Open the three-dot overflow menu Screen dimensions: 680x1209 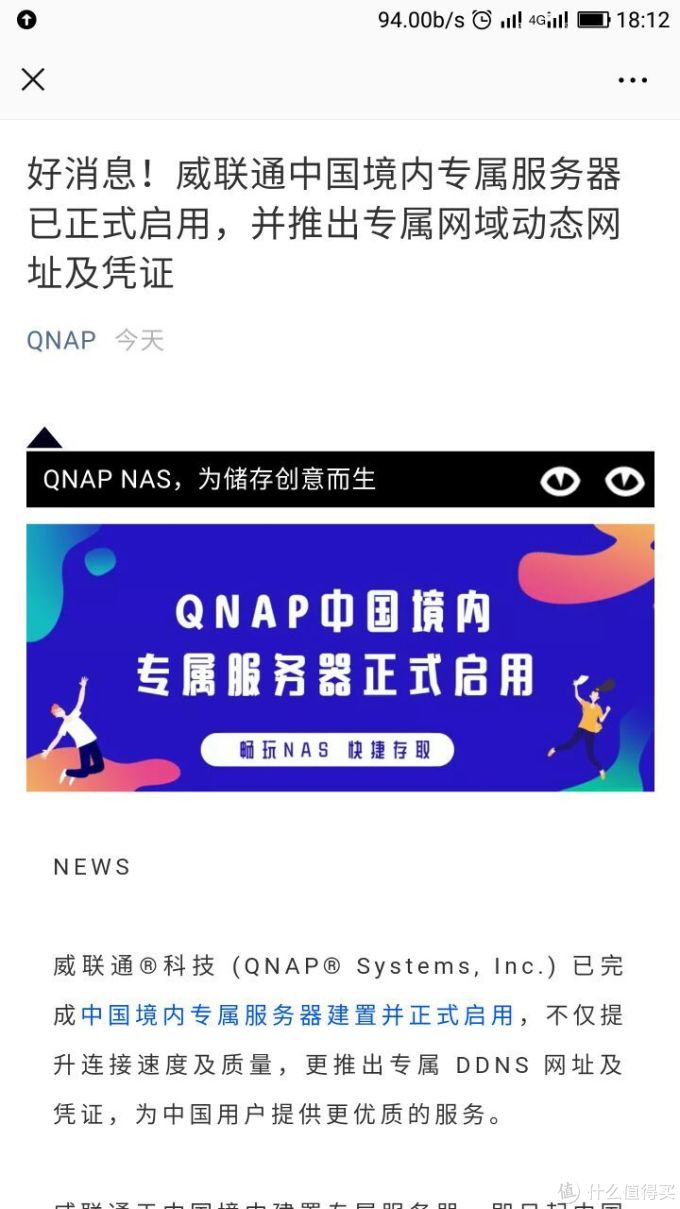(632, 80)
